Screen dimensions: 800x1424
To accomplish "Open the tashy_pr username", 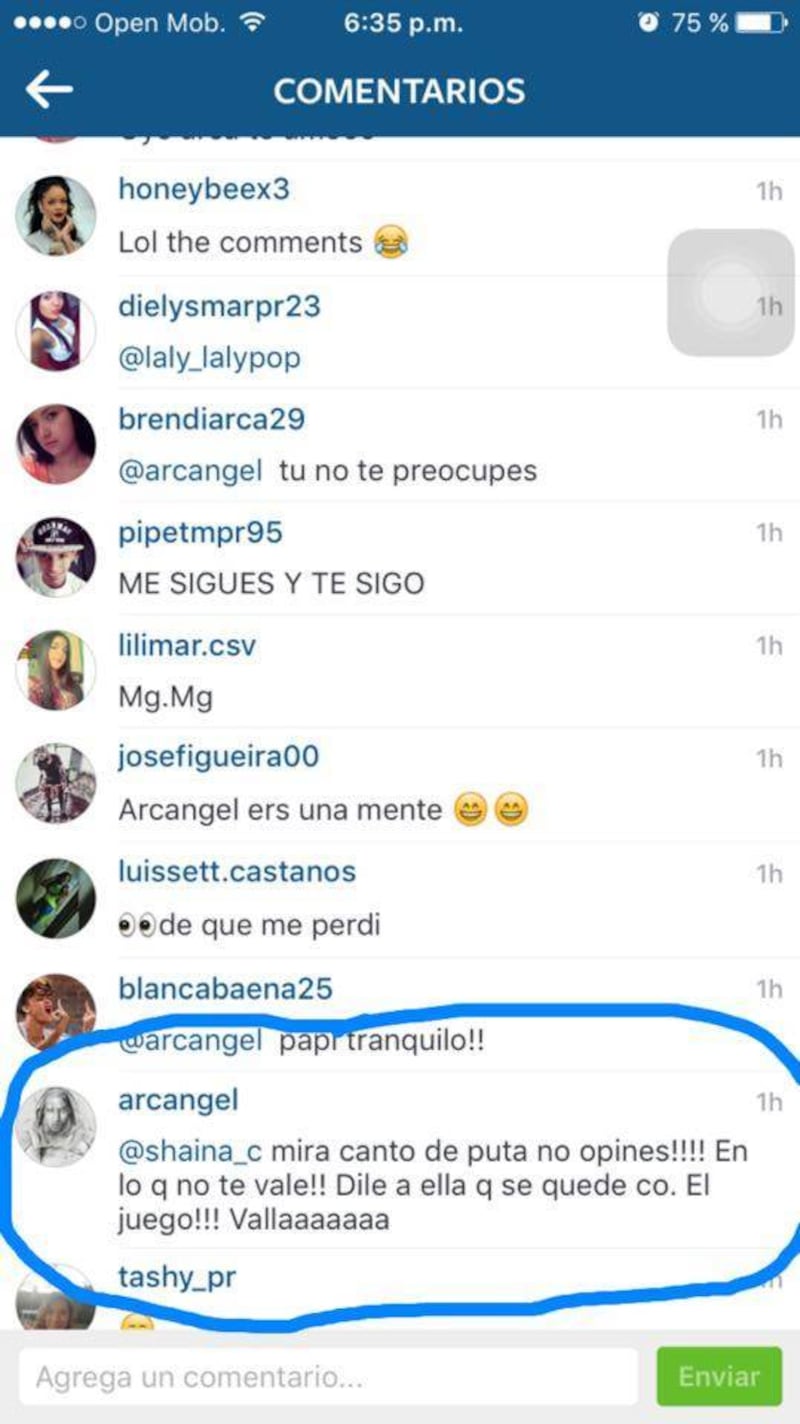I will tap(176, 1277).
